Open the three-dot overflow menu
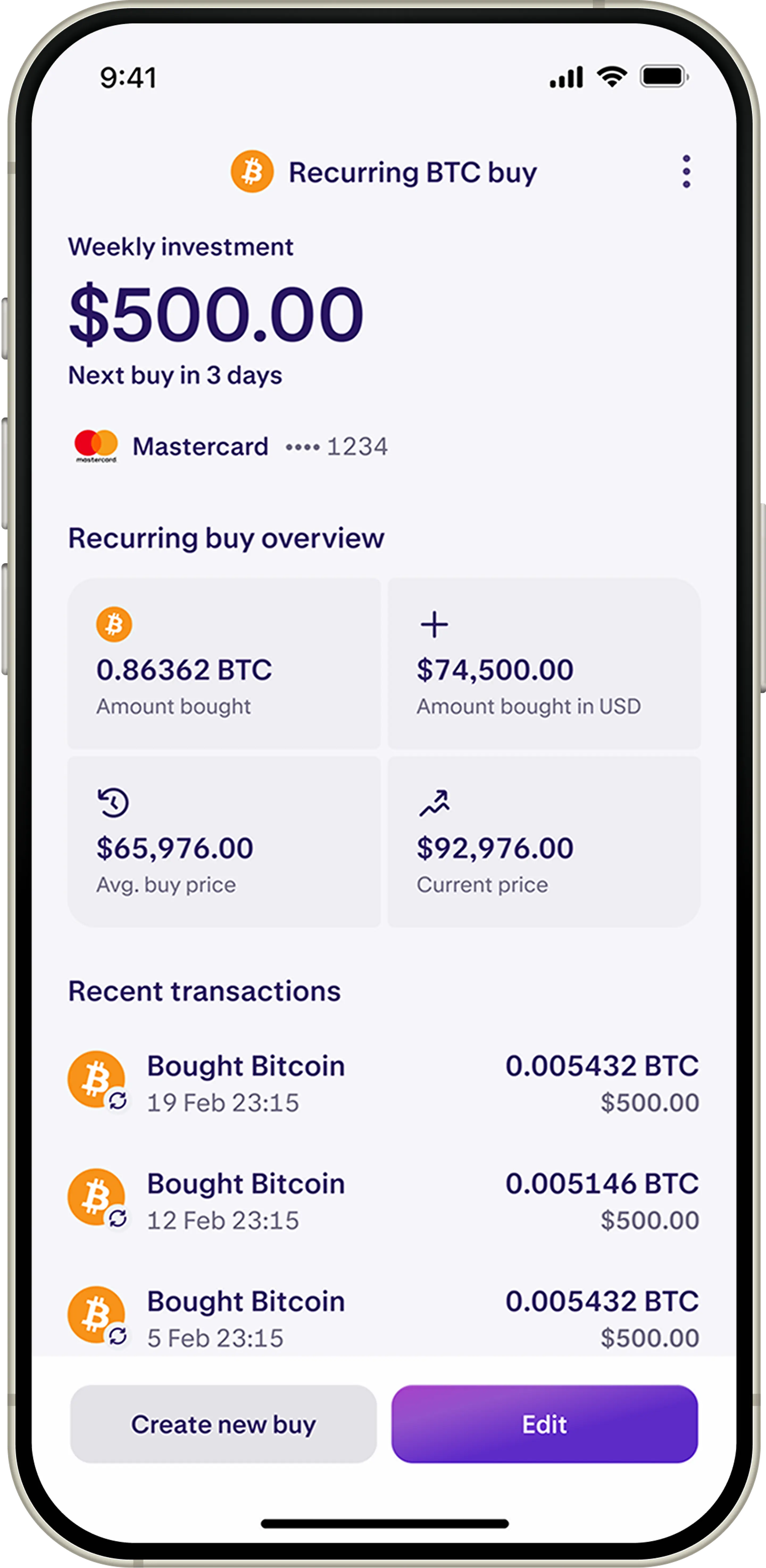Image resolution: width=766 pixels, height=1568 pixels. tap(686, 172)
